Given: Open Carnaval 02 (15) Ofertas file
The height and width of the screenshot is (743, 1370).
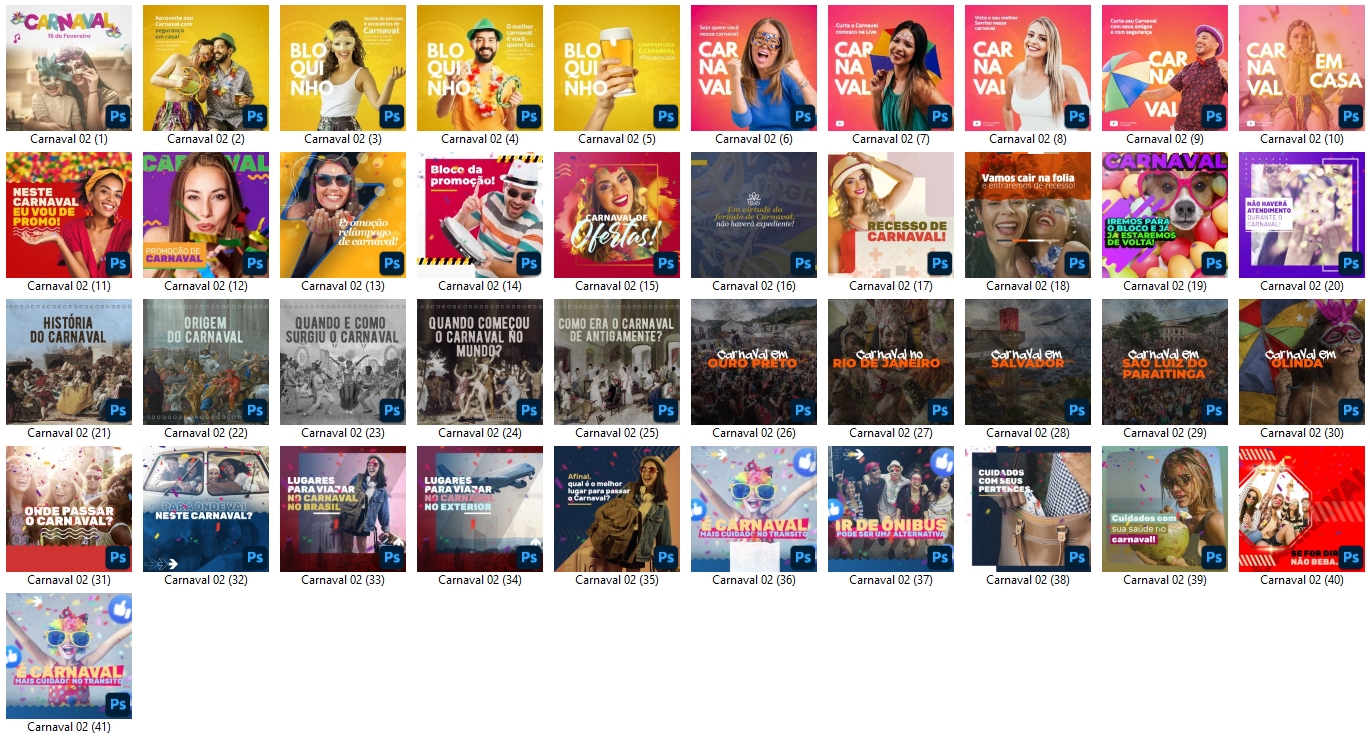Looking at the screenshot, I should click(617, 215).
